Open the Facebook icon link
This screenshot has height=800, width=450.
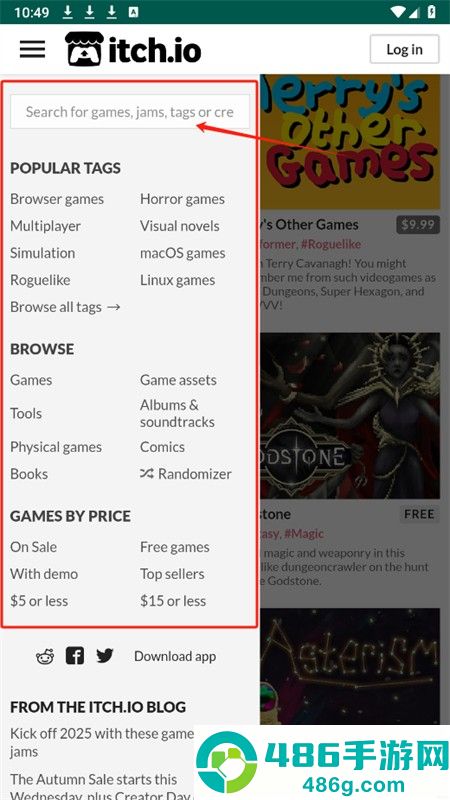pos(75,656)
